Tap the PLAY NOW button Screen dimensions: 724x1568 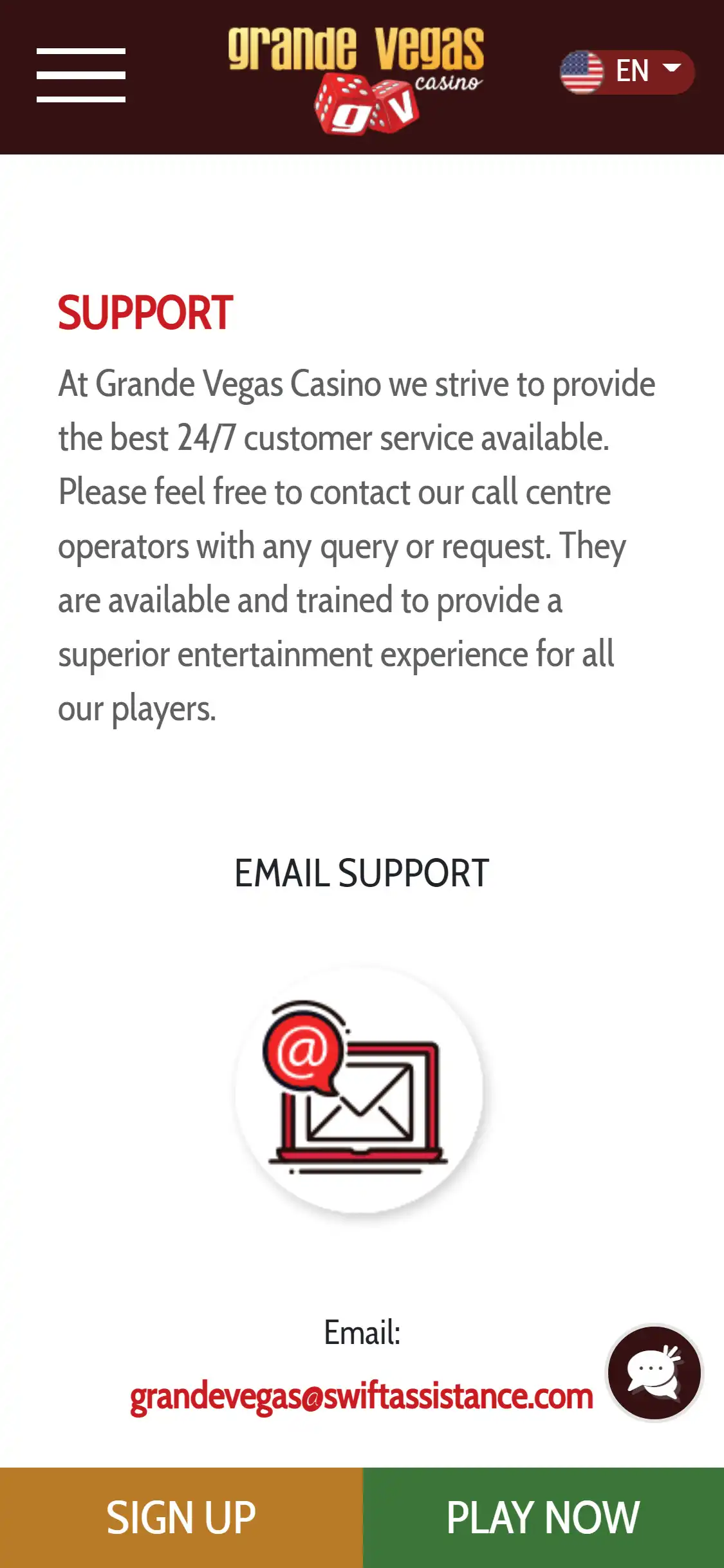[543, 1517]
